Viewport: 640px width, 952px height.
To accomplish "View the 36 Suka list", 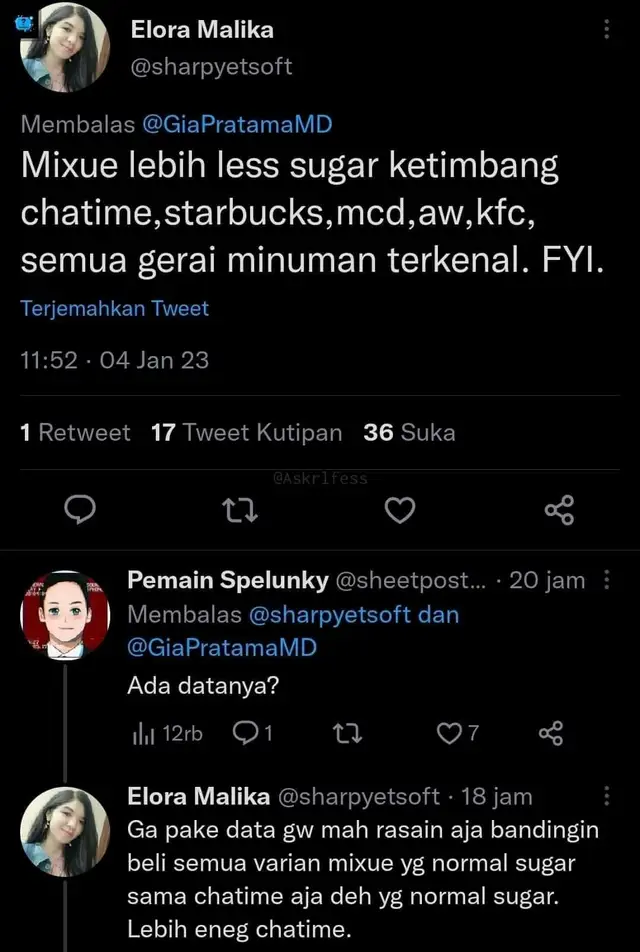I will coord(409,433).
